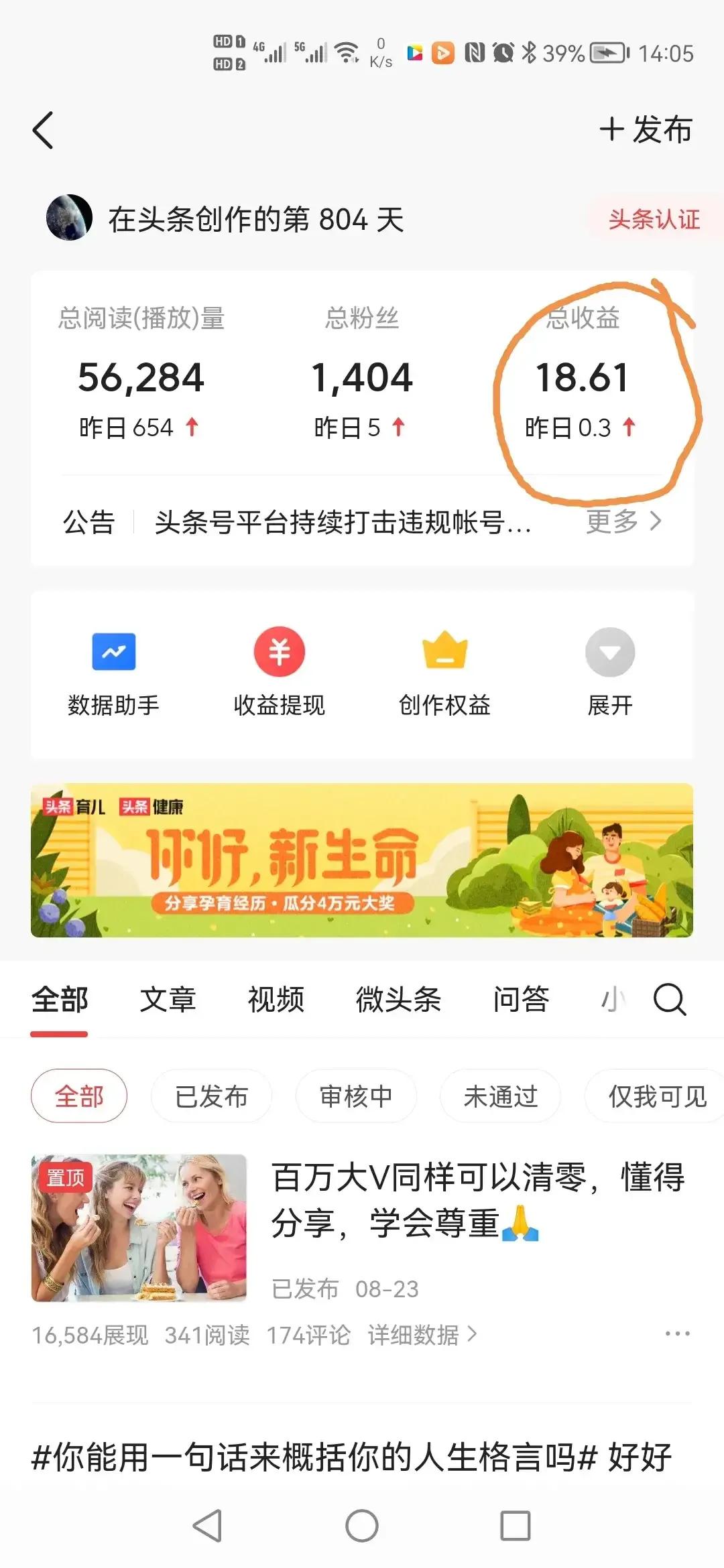
Task: Switch to the 视频 tab
Action: pyautogui.click(x=277, y=1000)
